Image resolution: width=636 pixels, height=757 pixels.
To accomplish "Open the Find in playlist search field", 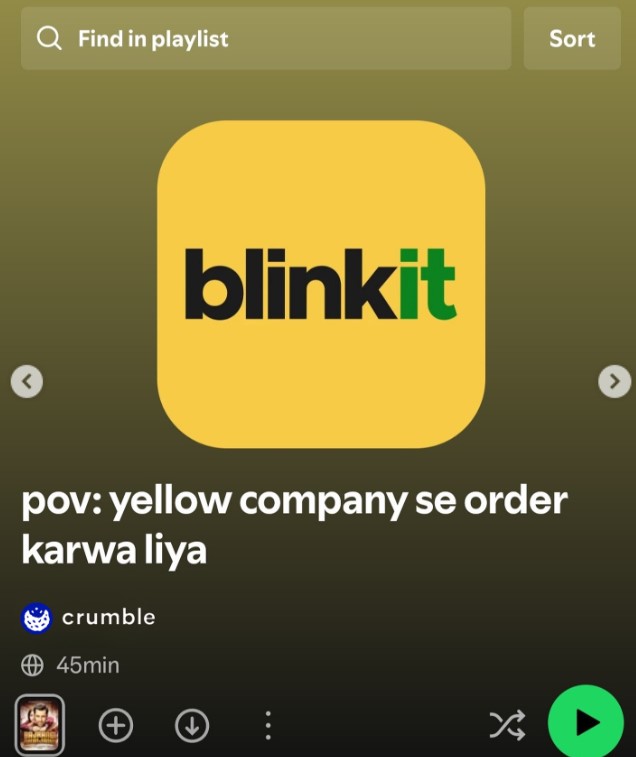I will [265, 39].
